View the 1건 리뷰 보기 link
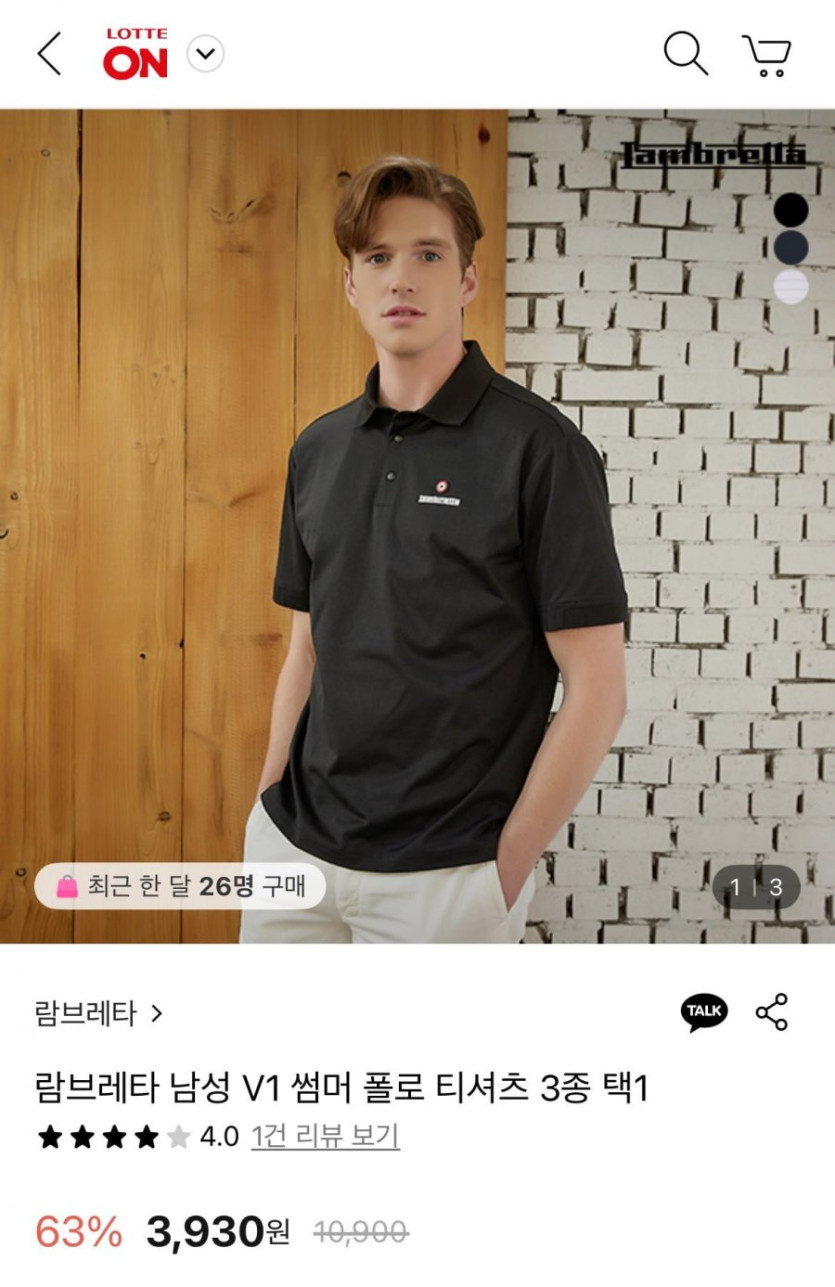 coord(325,1136)
